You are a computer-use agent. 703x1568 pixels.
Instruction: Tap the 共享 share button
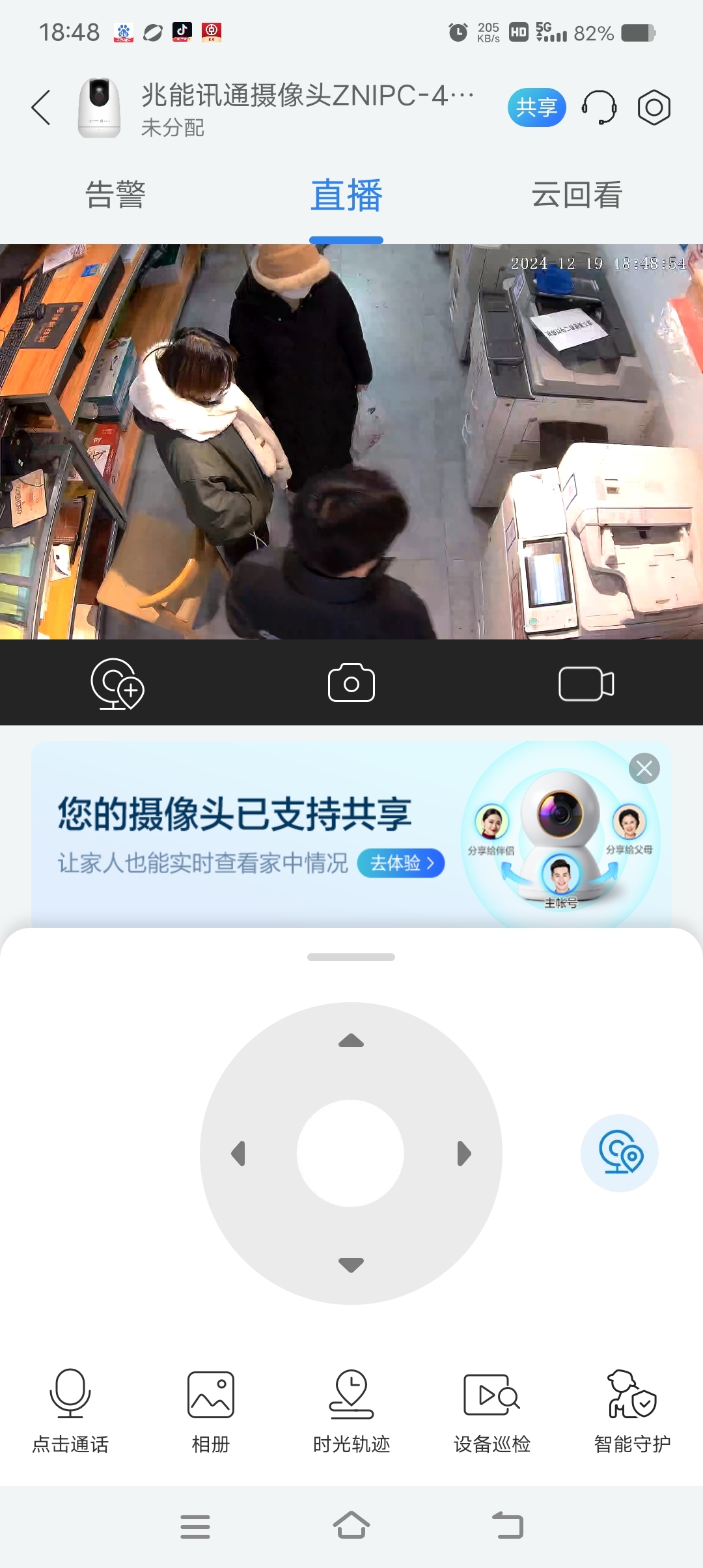point(536,107)
